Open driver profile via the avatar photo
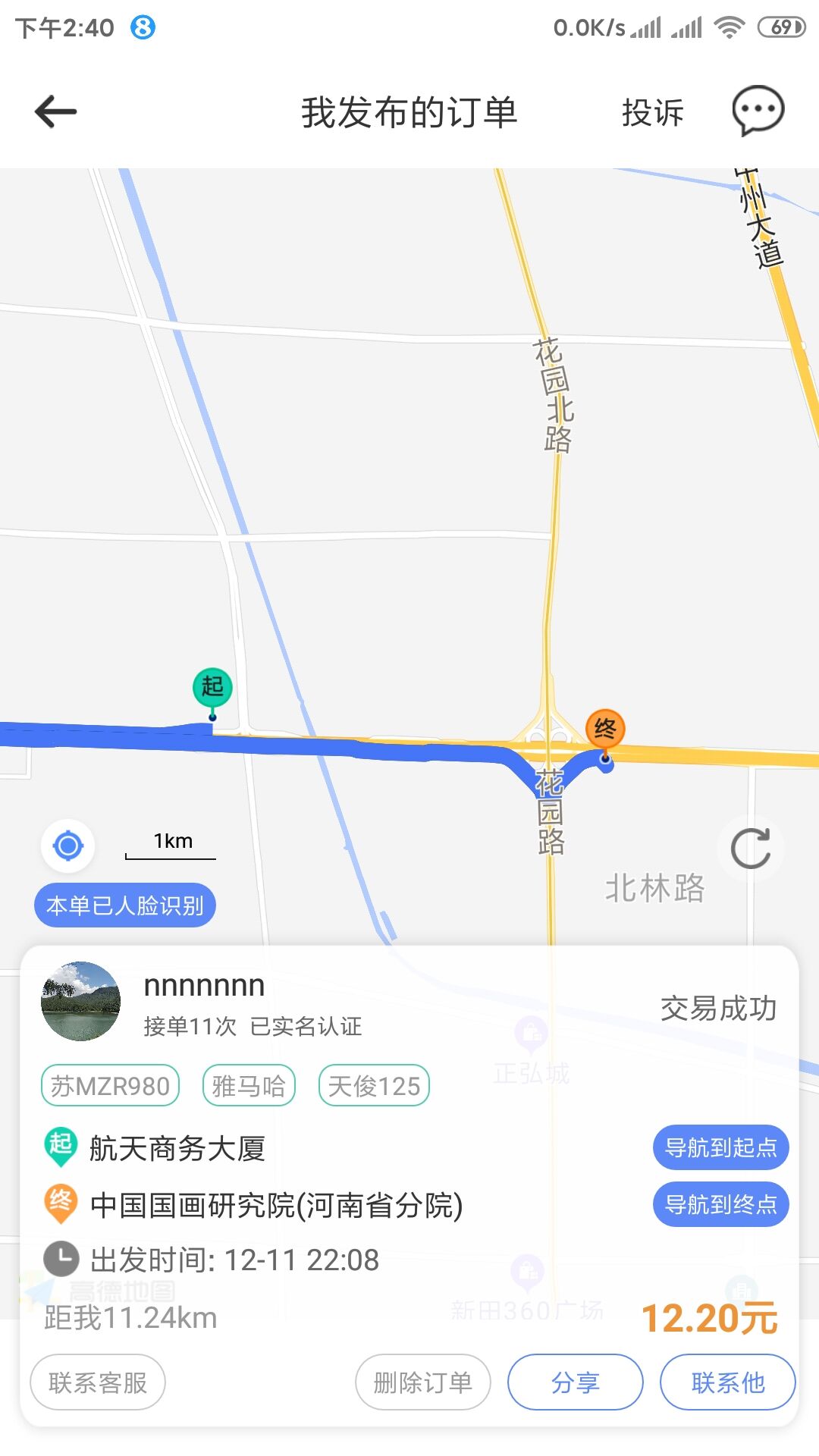 click(x=80, y=1000)
